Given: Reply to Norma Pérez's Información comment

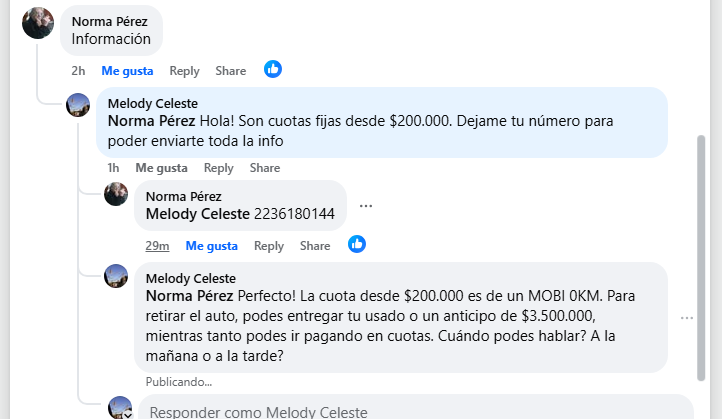Looking at the screenshot, I should [x=184, y=71].
